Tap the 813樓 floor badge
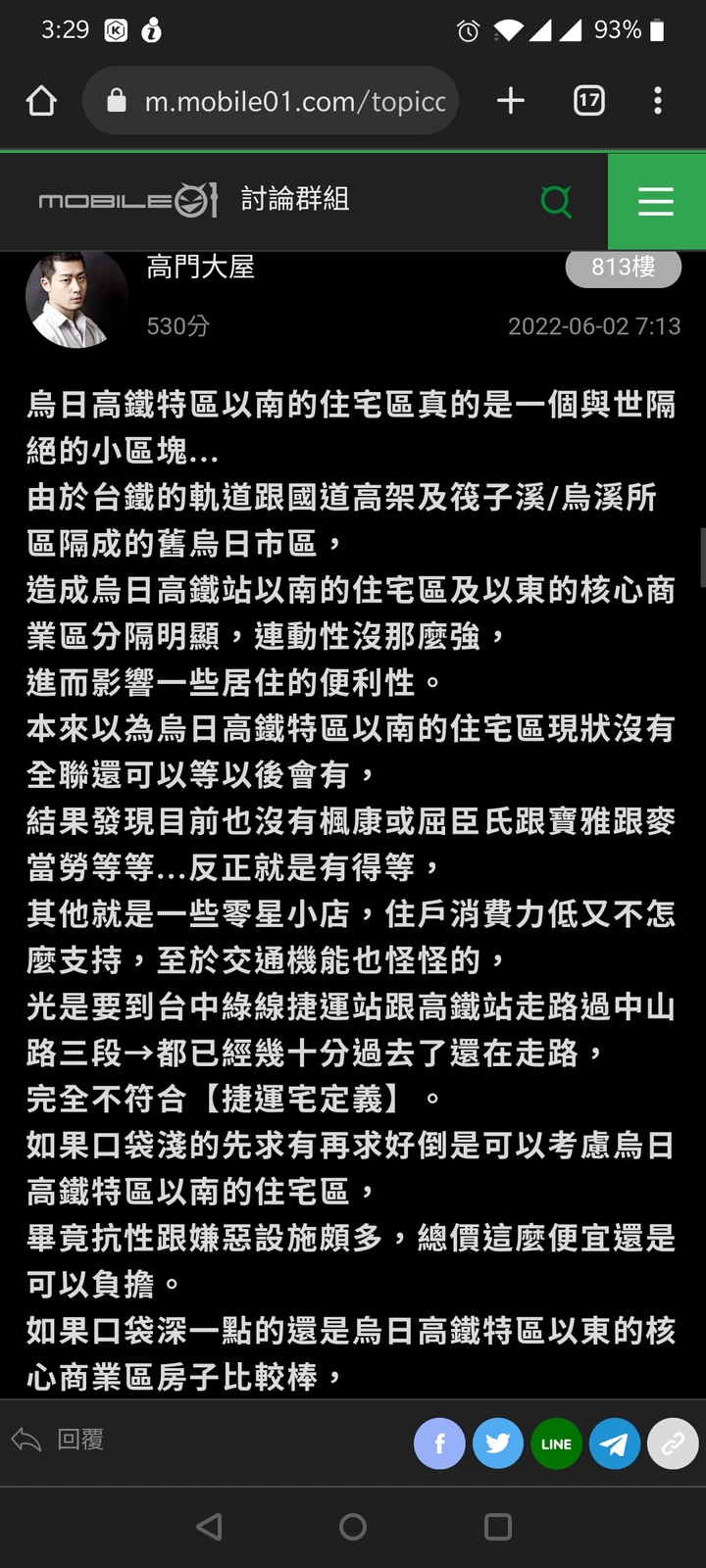This screenshot has height=1568, width=706. [x=623, y=268]
